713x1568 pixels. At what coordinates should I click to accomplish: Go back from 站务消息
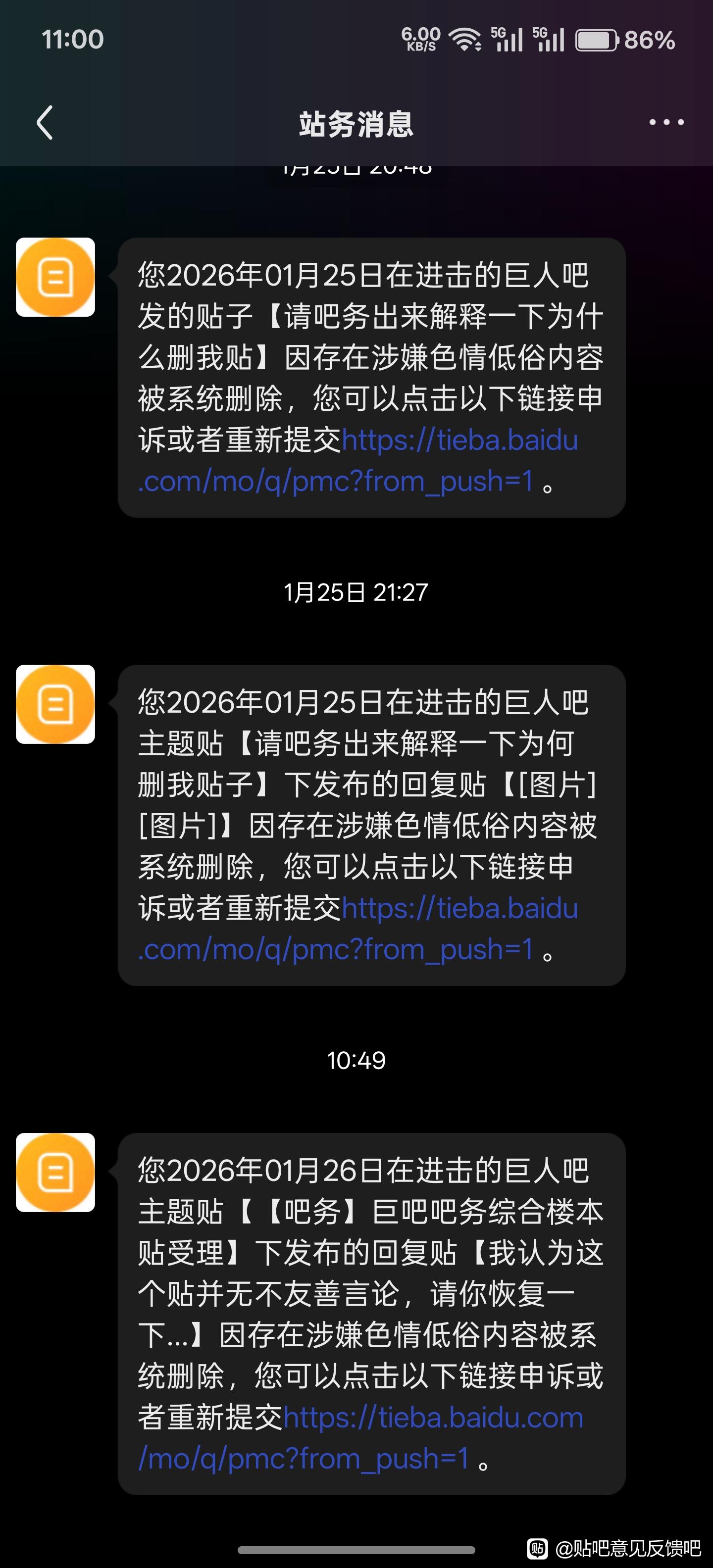tap(45, 123)
